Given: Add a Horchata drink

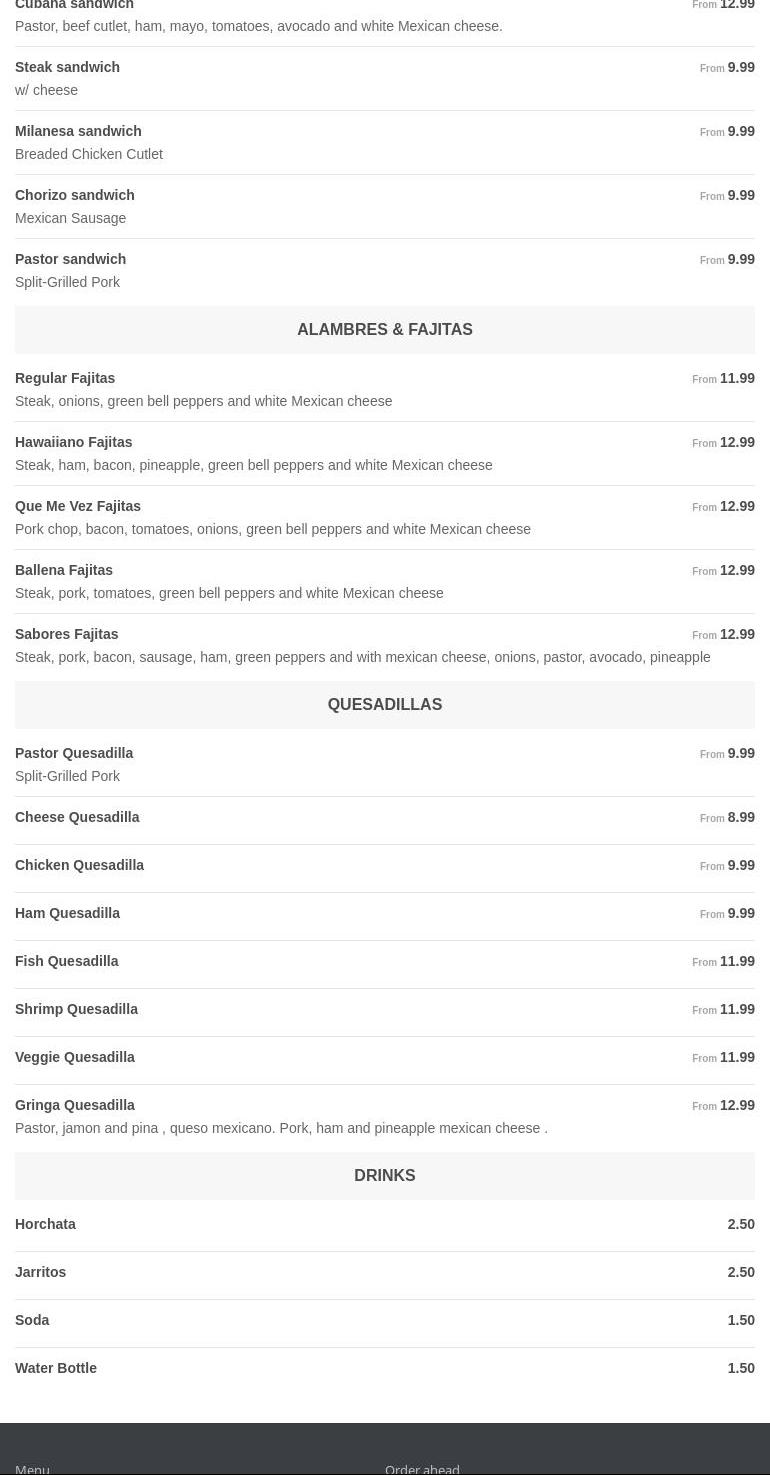Looking at the screenshot, I should [x=385, y=1227].
